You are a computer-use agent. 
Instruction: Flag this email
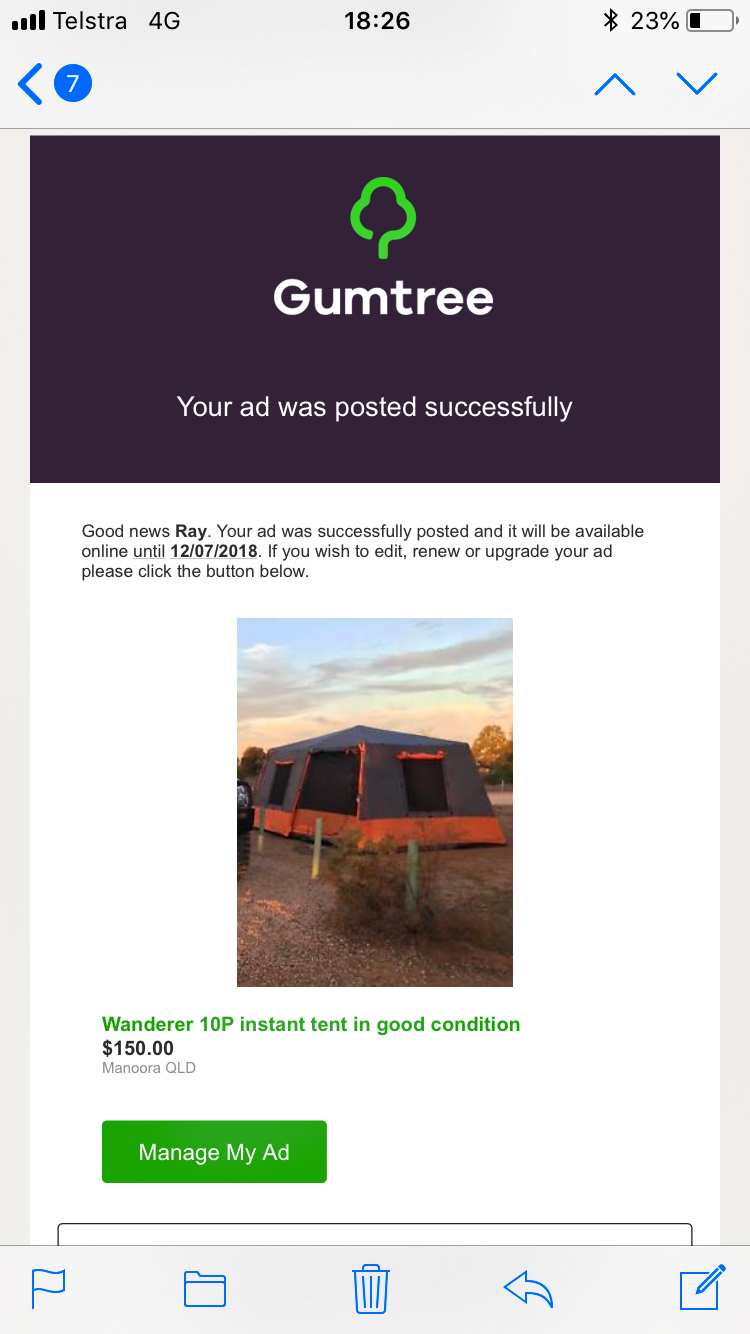pos(49,1288)
